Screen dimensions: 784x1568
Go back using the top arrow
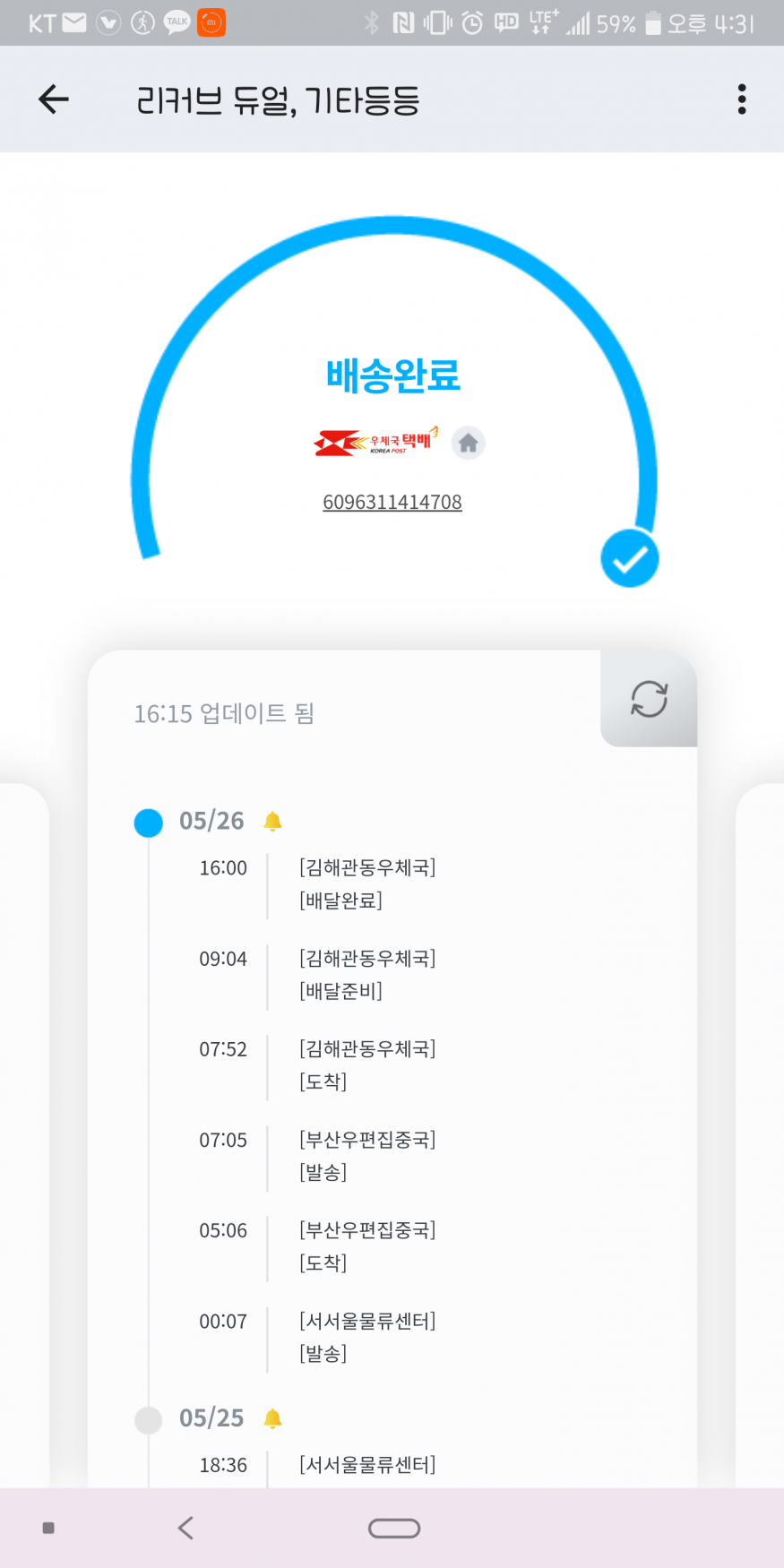pyautogui.click(x=54, y=99)
